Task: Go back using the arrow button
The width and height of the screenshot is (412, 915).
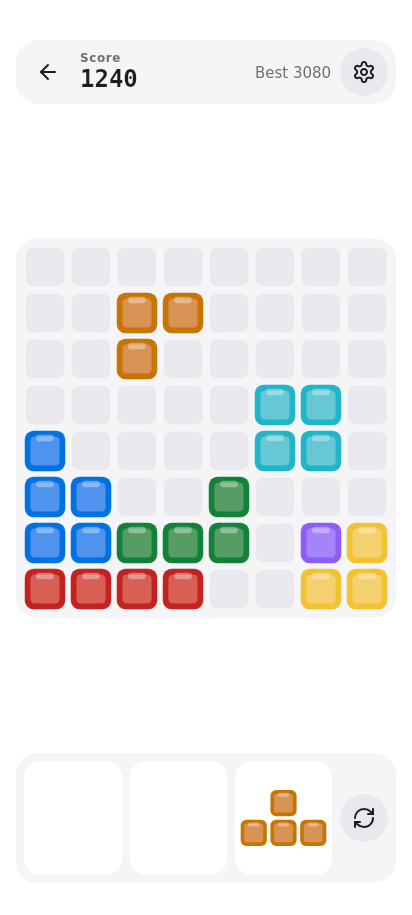Action: 48,72
